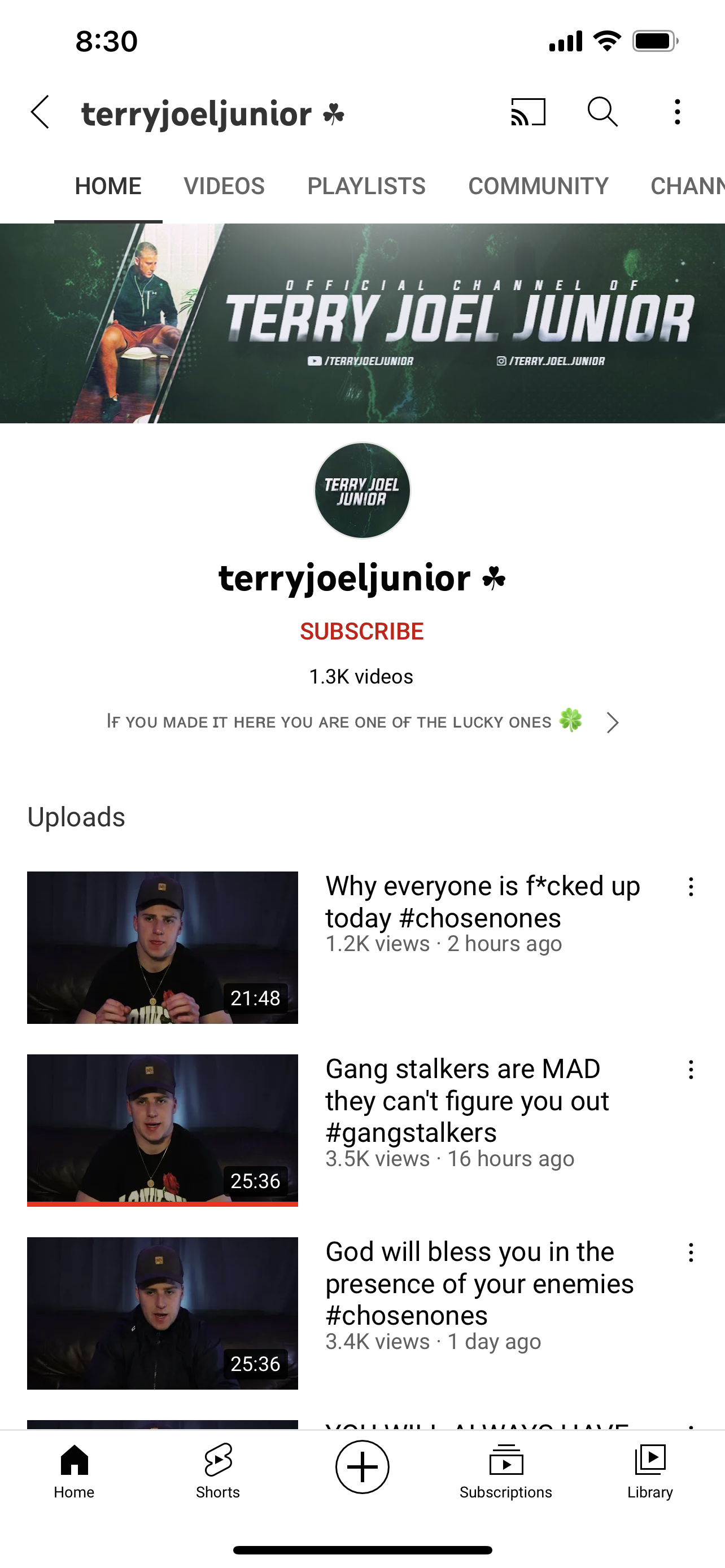
Task: Open options for "Gang stalkers are MAD" video
Action: point(691,1070)
